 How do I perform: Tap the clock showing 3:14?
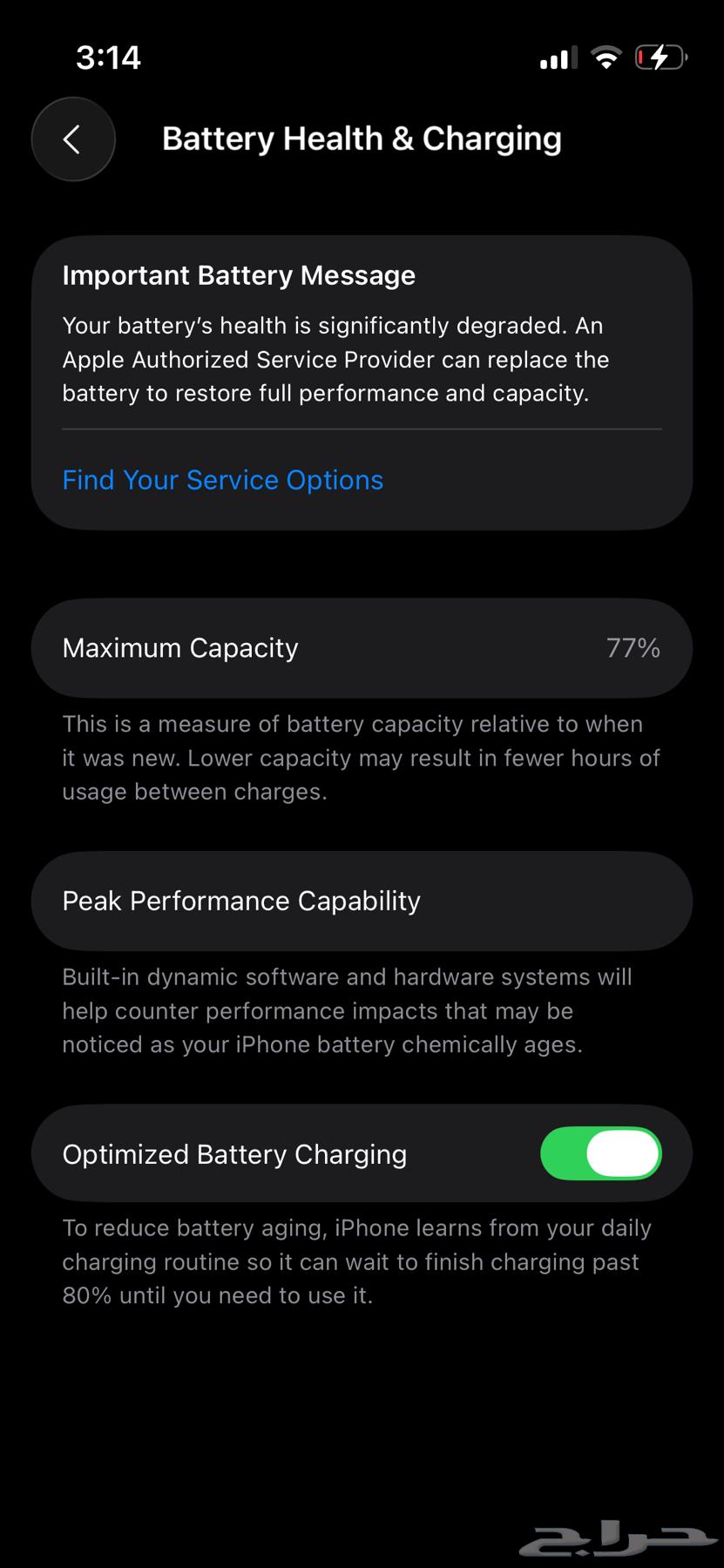pyautogui.click(x=107, y=57)
